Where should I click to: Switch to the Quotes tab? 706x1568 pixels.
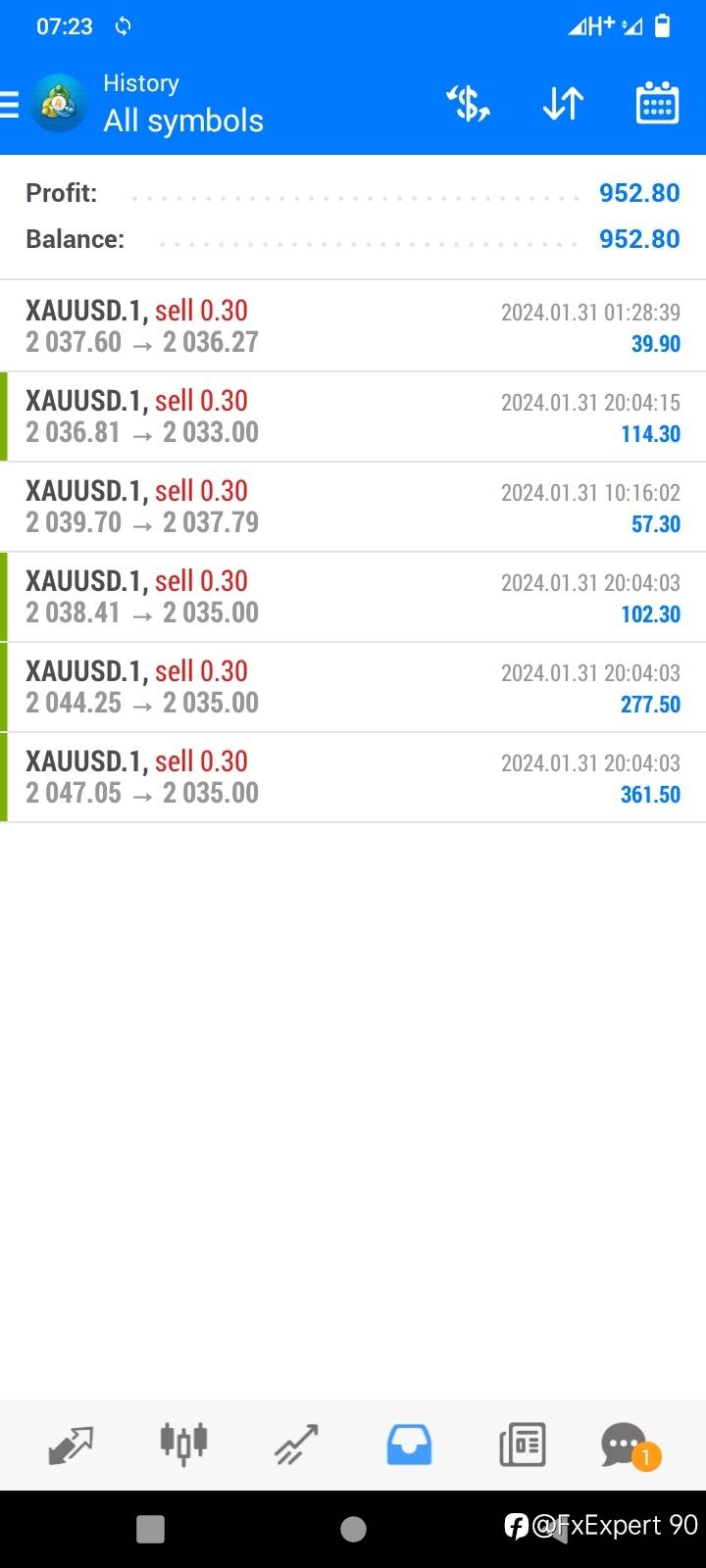coord(71,1445)
